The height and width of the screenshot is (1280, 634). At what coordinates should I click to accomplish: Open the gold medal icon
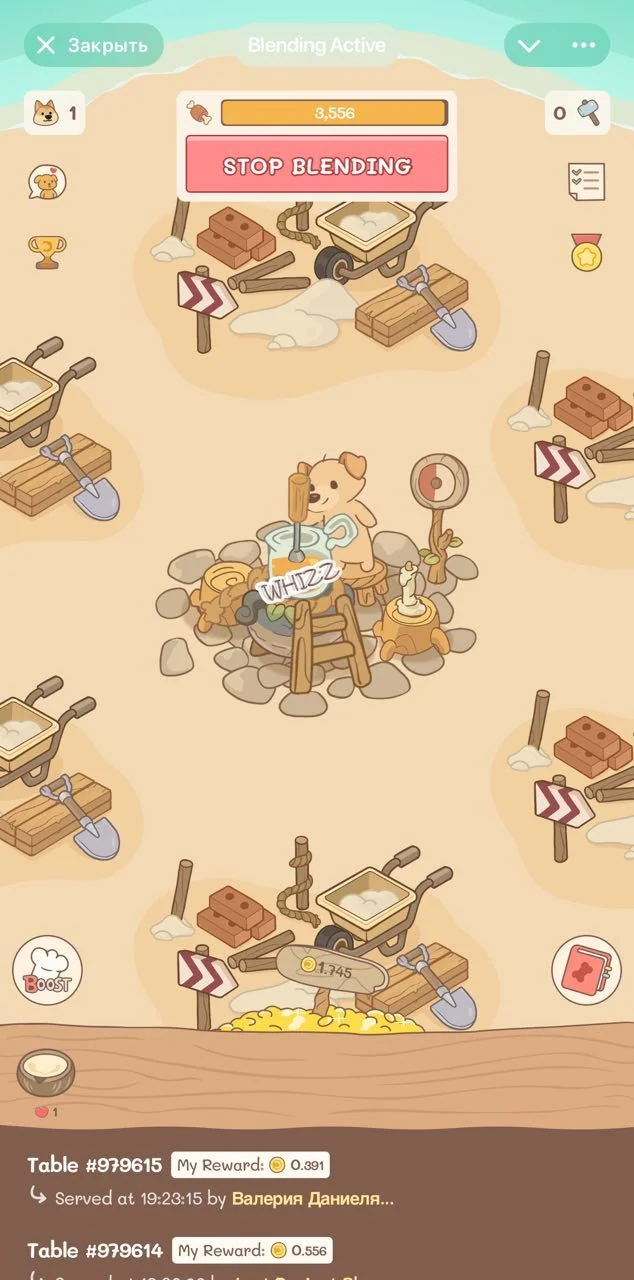tap(587, 252)
